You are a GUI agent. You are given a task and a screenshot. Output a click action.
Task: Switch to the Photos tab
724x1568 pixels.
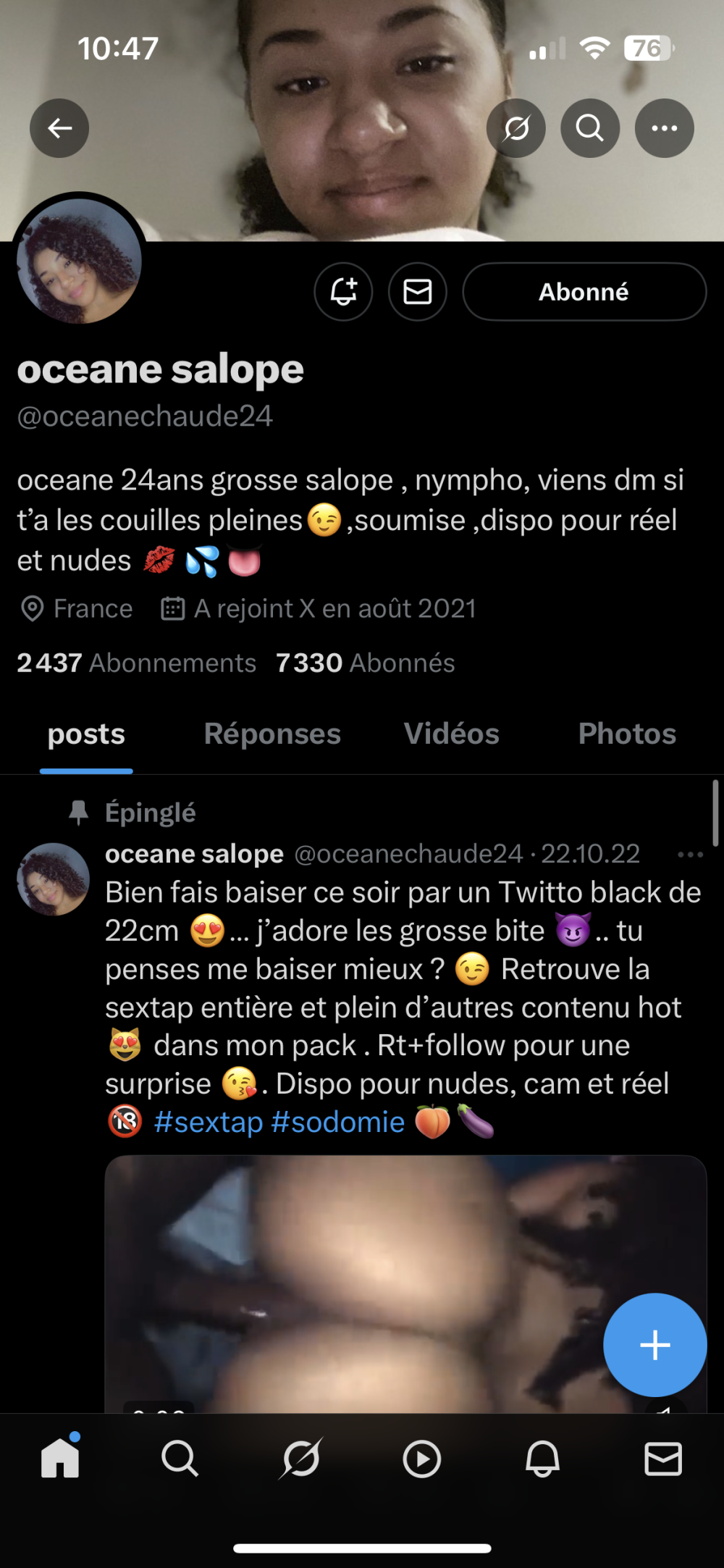coord(627,734)
